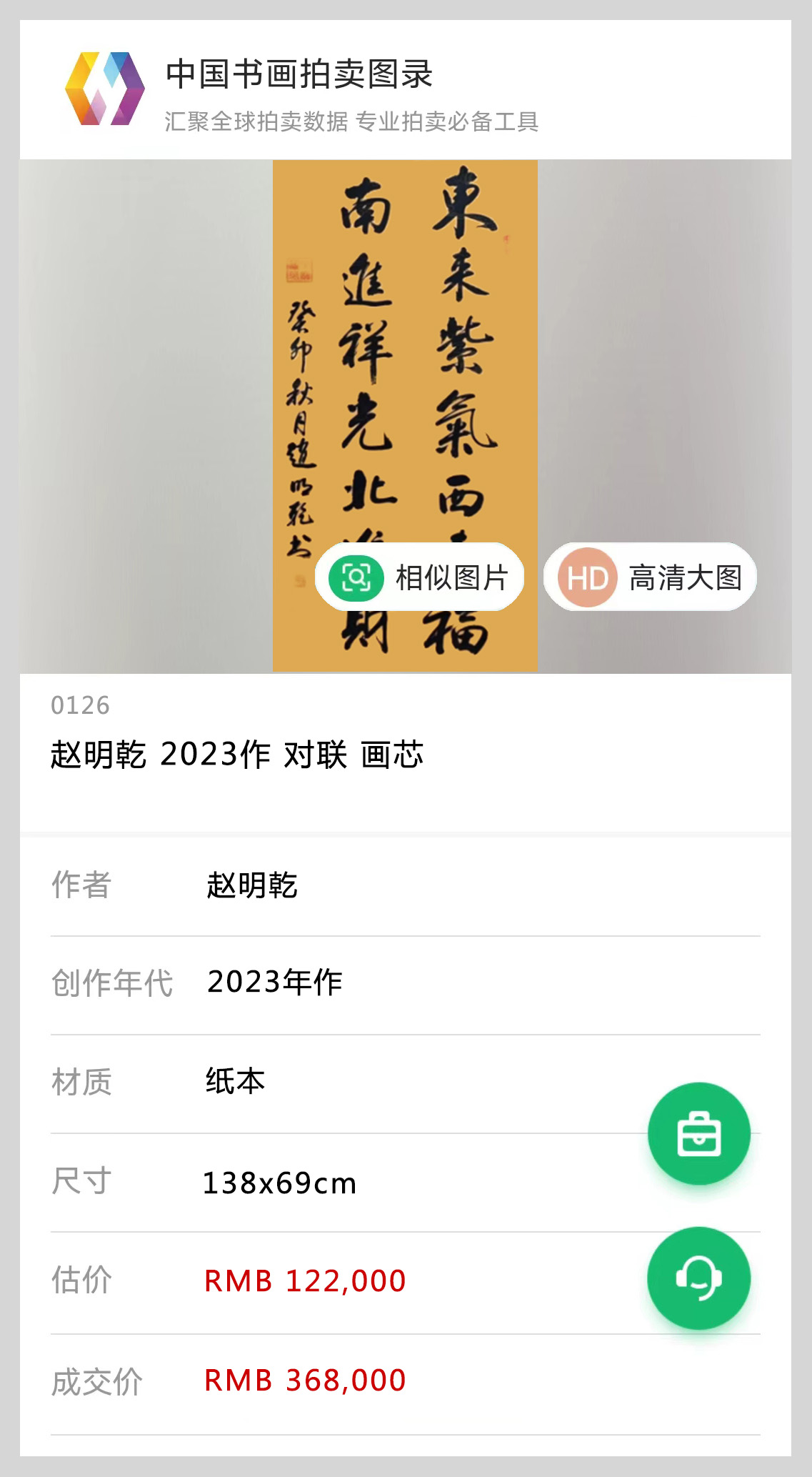Contact customer service via headset button

tap(698, 1278)
